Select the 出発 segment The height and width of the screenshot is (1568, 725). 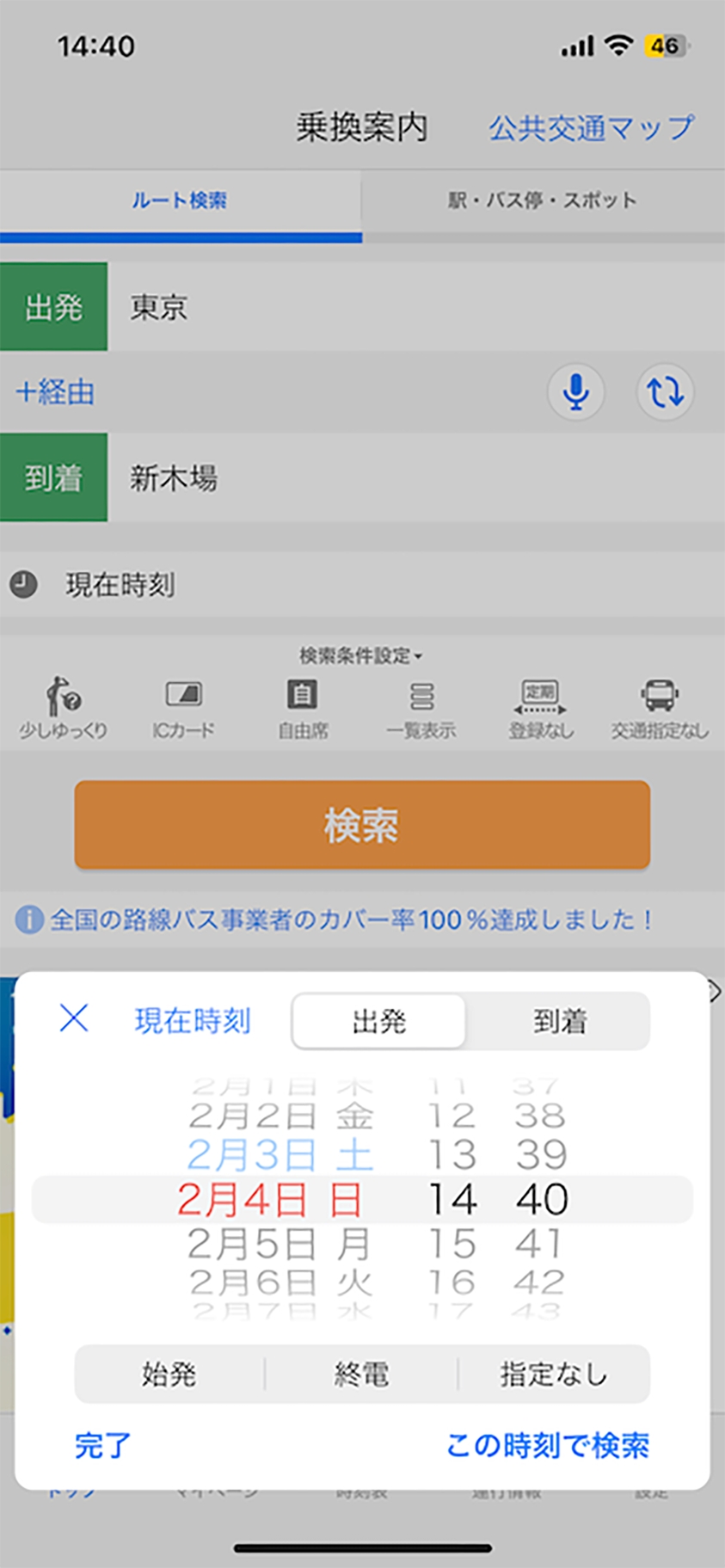[379, 1021]
